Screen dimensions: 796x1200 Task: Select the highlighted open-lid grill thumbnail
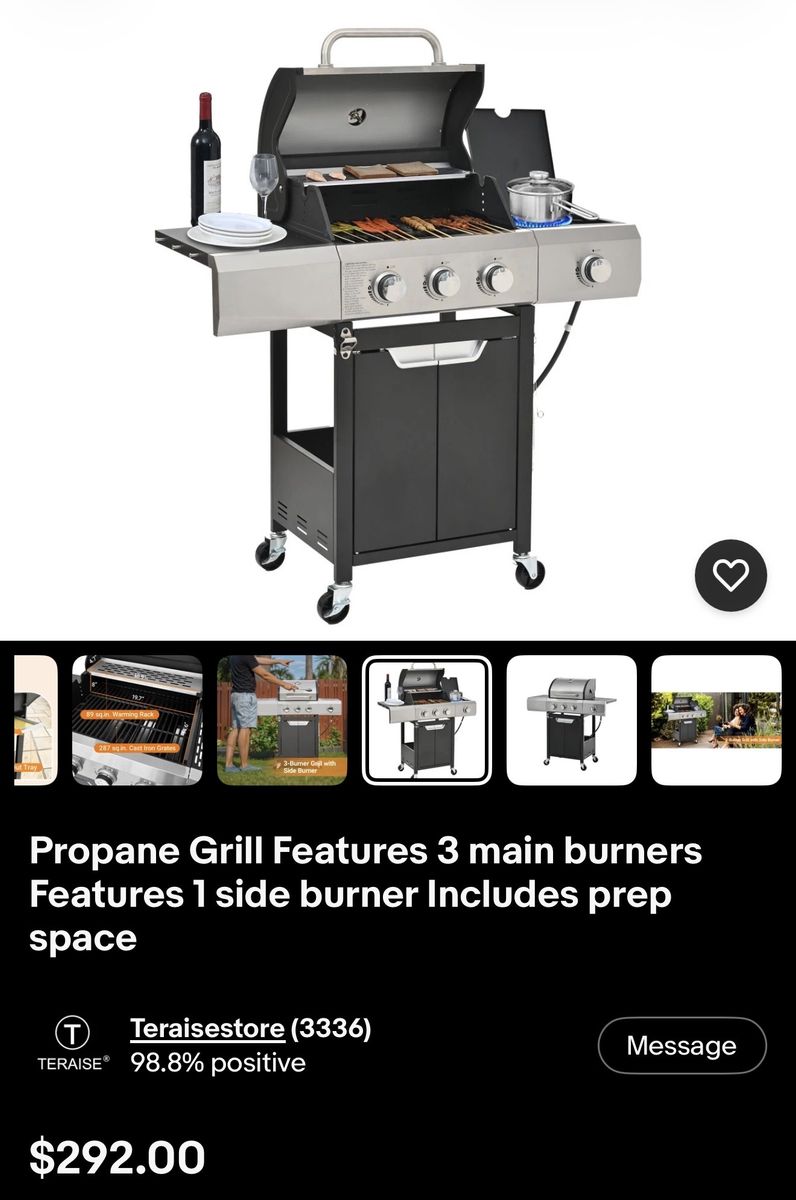click(427, 720)
